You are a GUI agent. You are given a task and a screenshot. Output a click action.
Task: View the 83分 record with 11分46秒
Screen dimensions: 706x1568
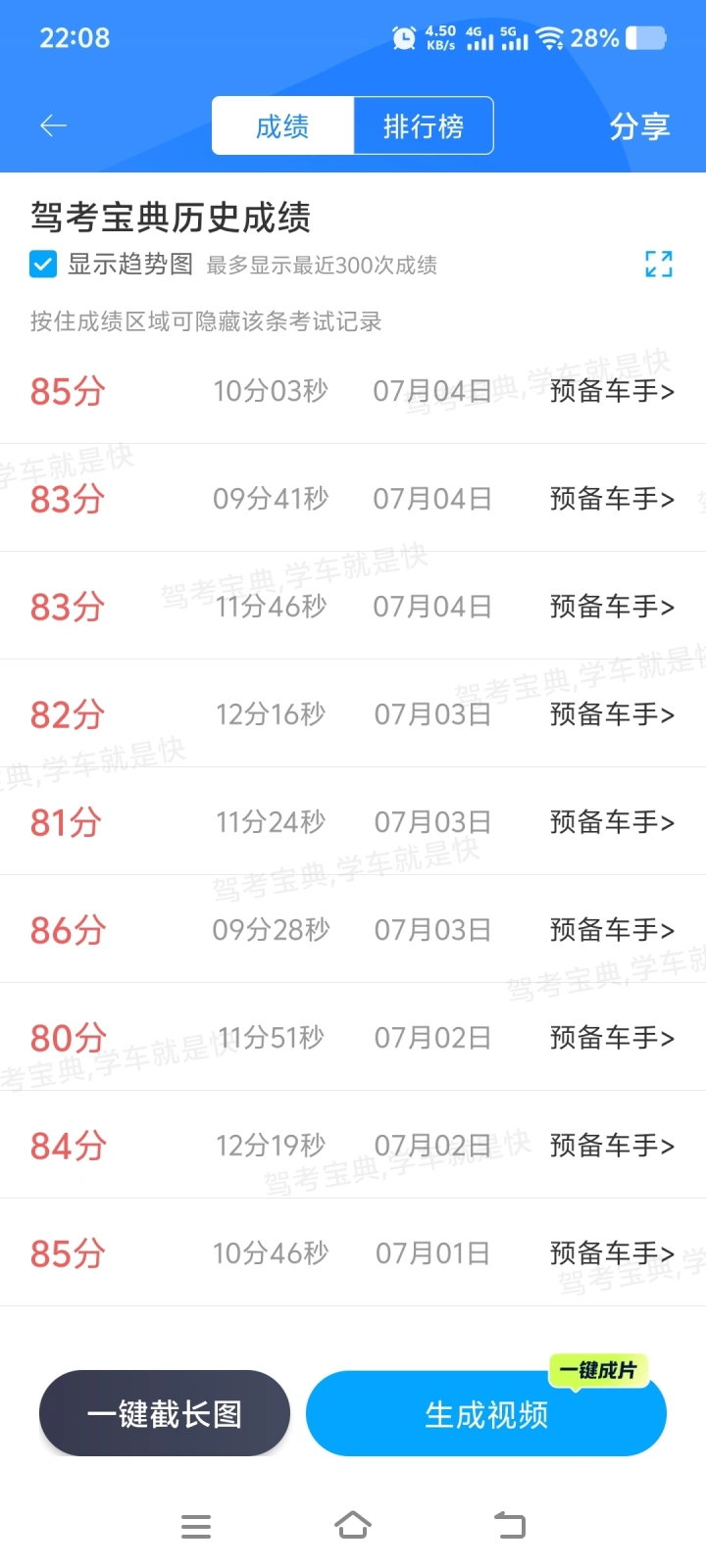coord(353,607)
